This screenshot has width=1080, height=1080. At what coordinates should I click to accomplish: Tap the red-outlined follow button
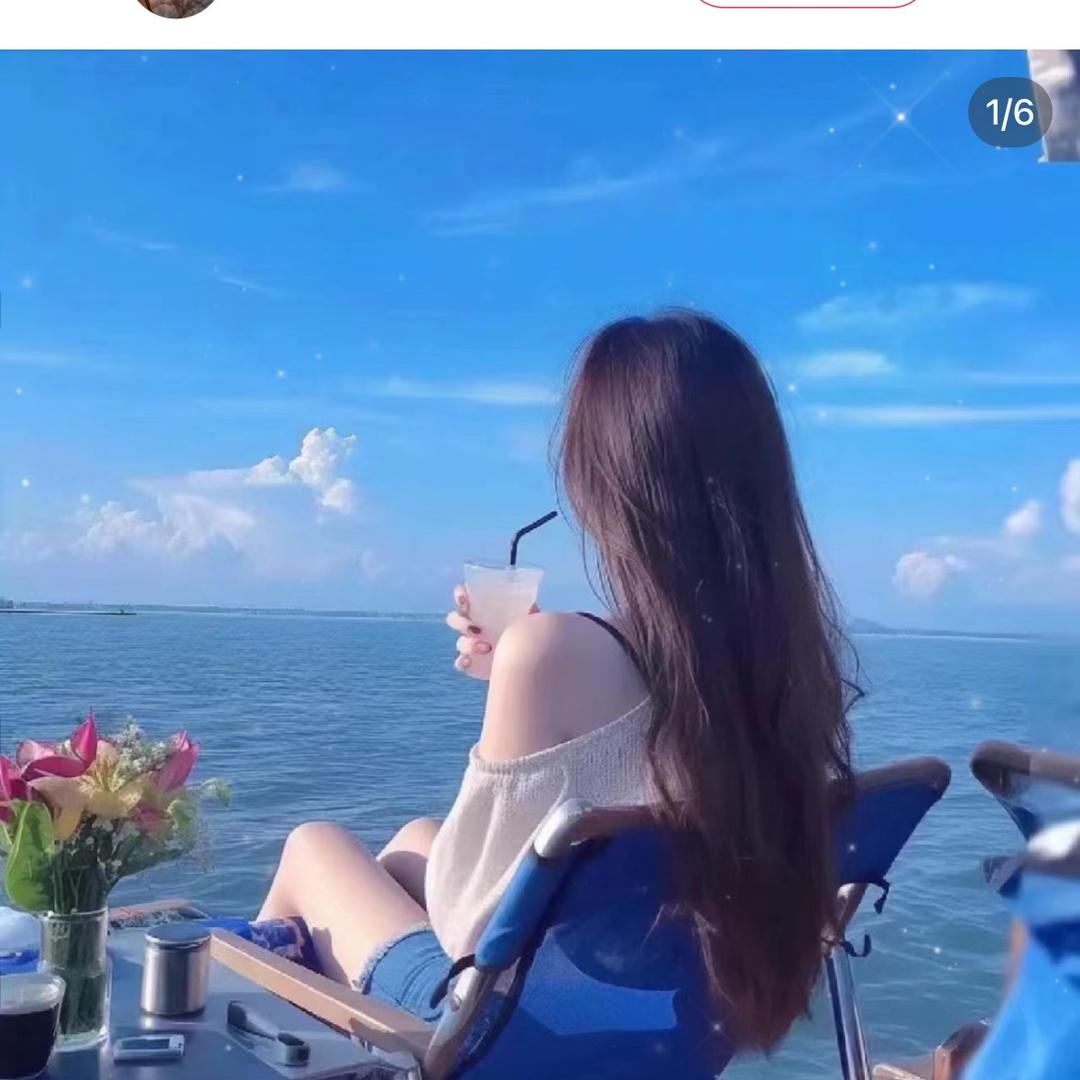pos(806,3)
